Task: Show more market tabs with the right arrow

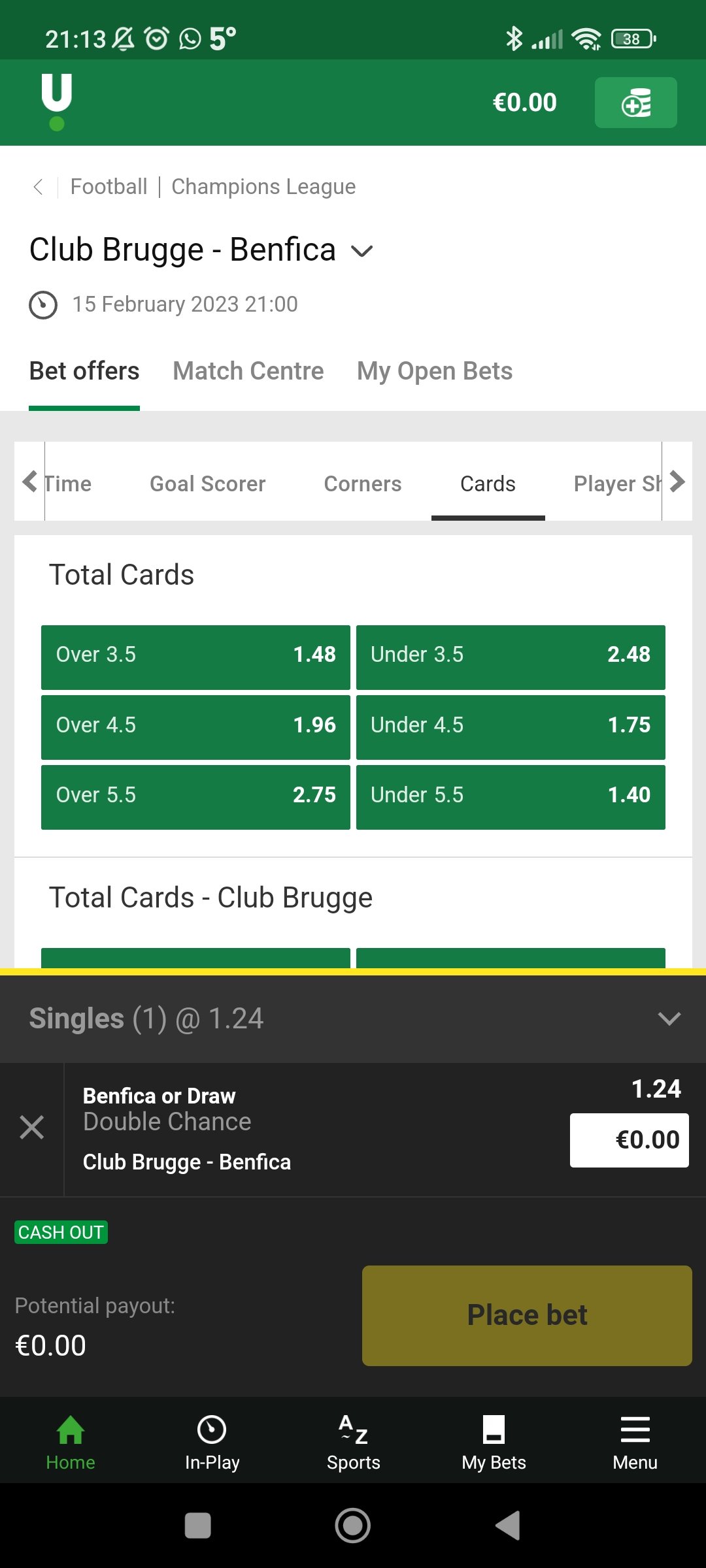Action: [677, 482]
